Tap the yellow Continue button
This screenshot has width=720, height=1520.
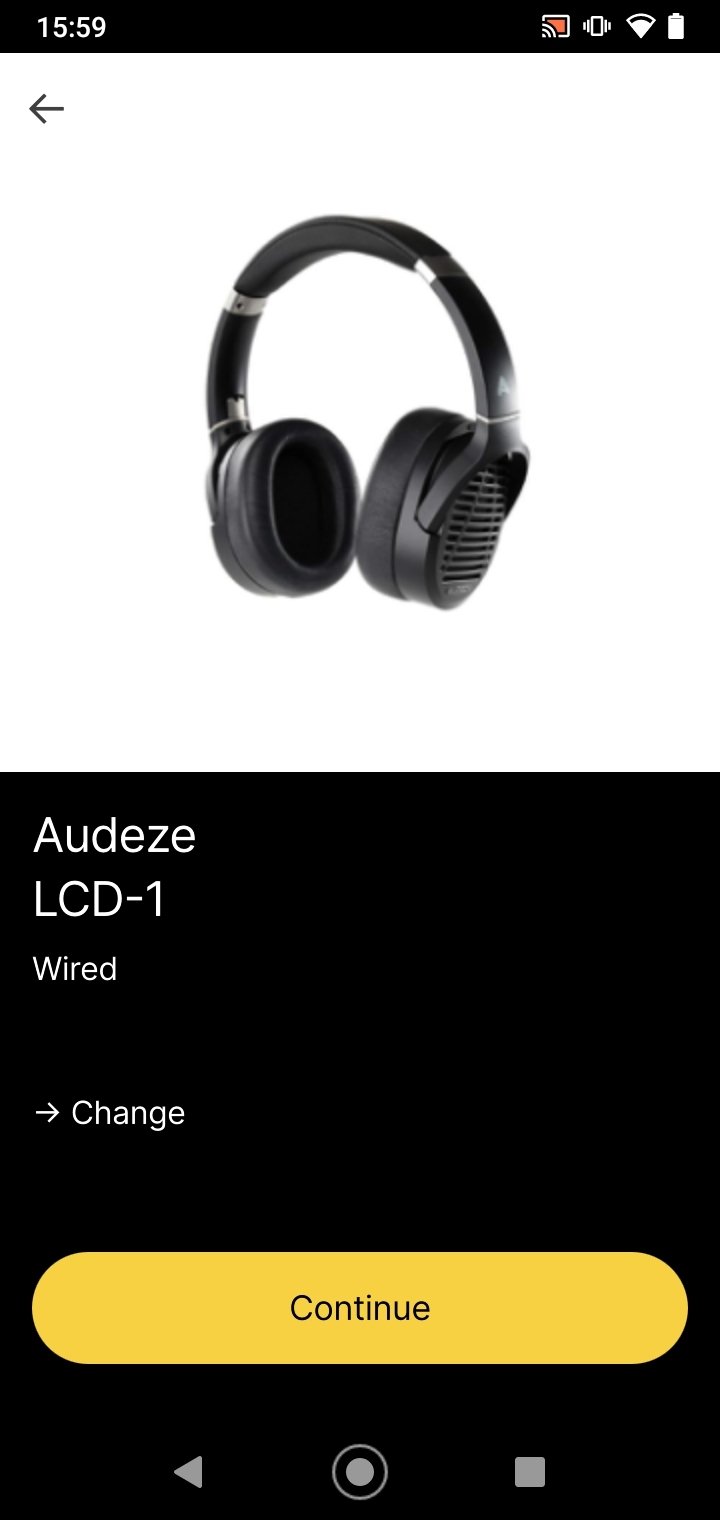click(360, 1308)
